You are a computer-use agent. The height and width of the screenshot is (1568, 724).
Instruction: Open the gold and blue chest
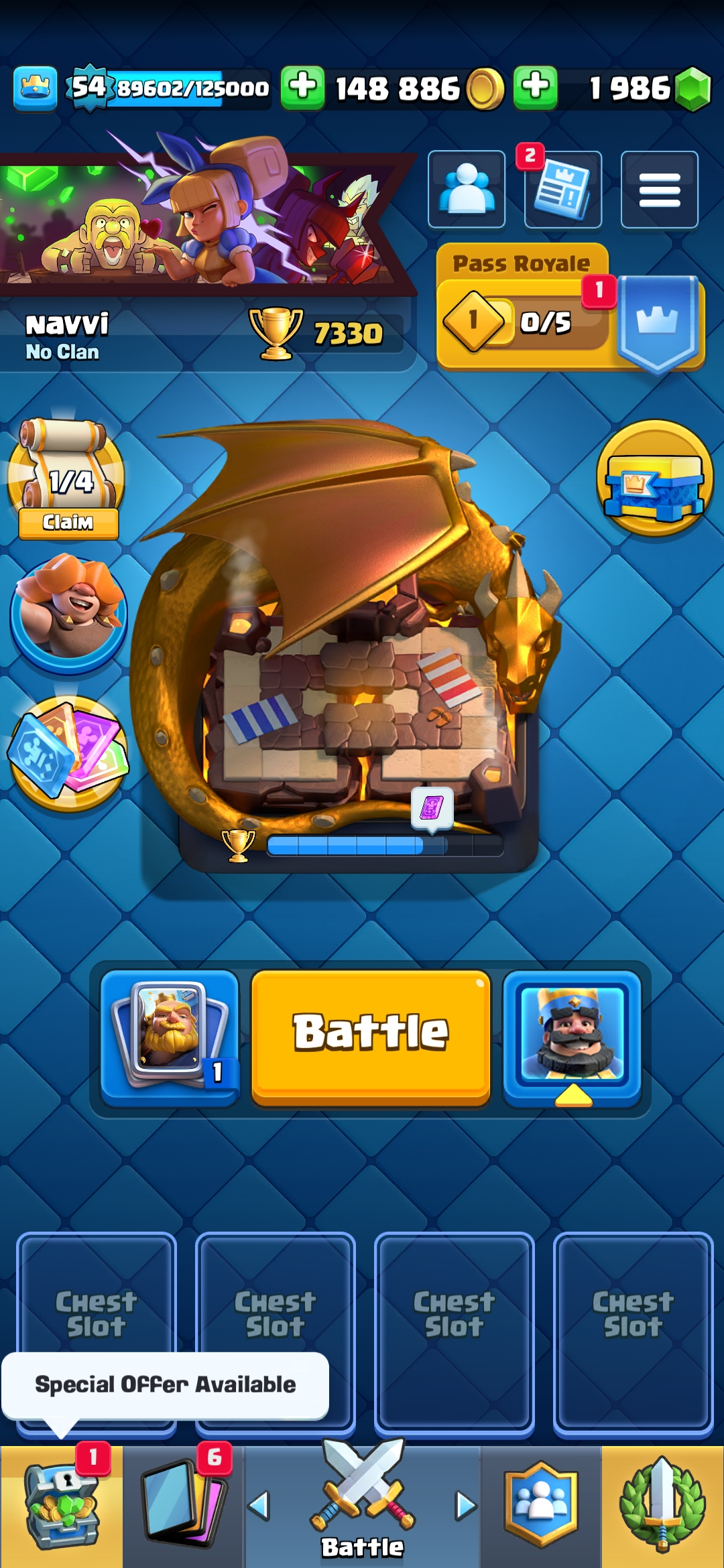point(655,478)
